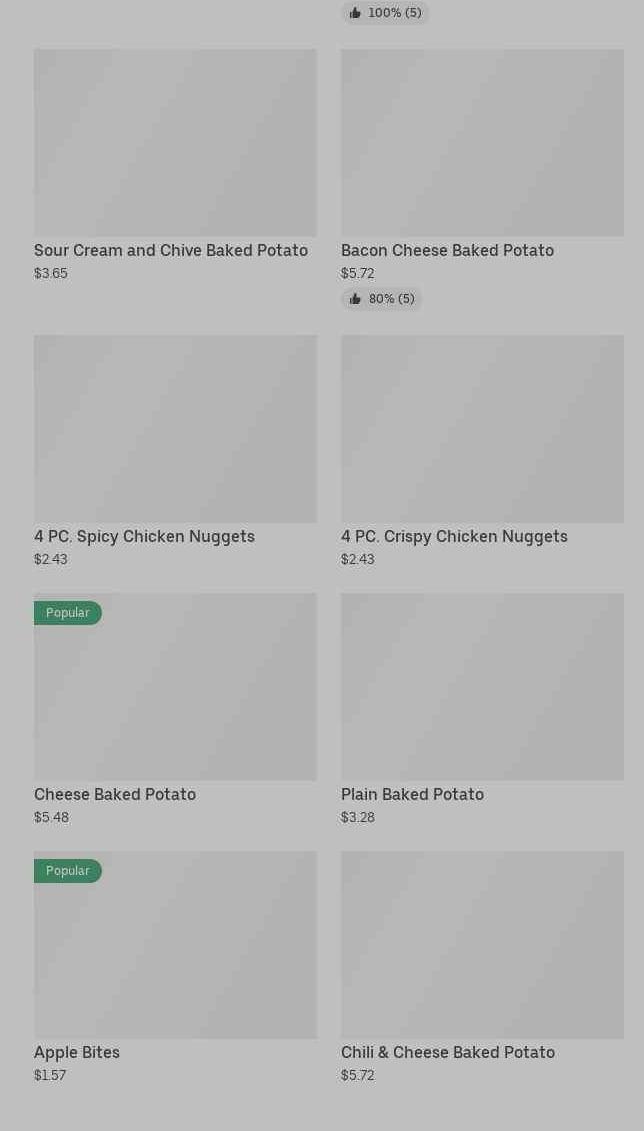This screenshot has width=644, height=1131.
Task: Open Sour Cream and Chive Baked Potato
Action: click(175, 164)
